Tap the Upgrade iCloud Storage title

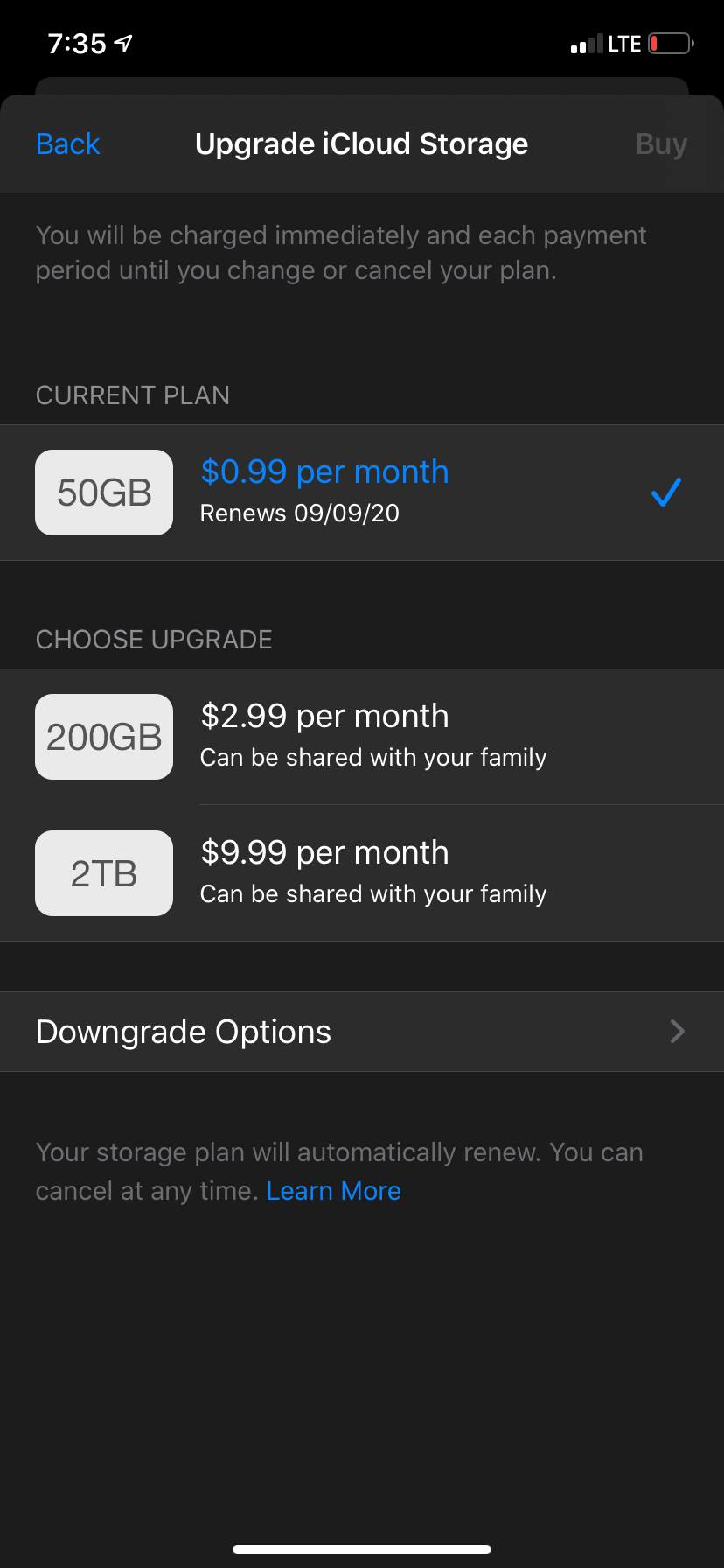point(361,143)
